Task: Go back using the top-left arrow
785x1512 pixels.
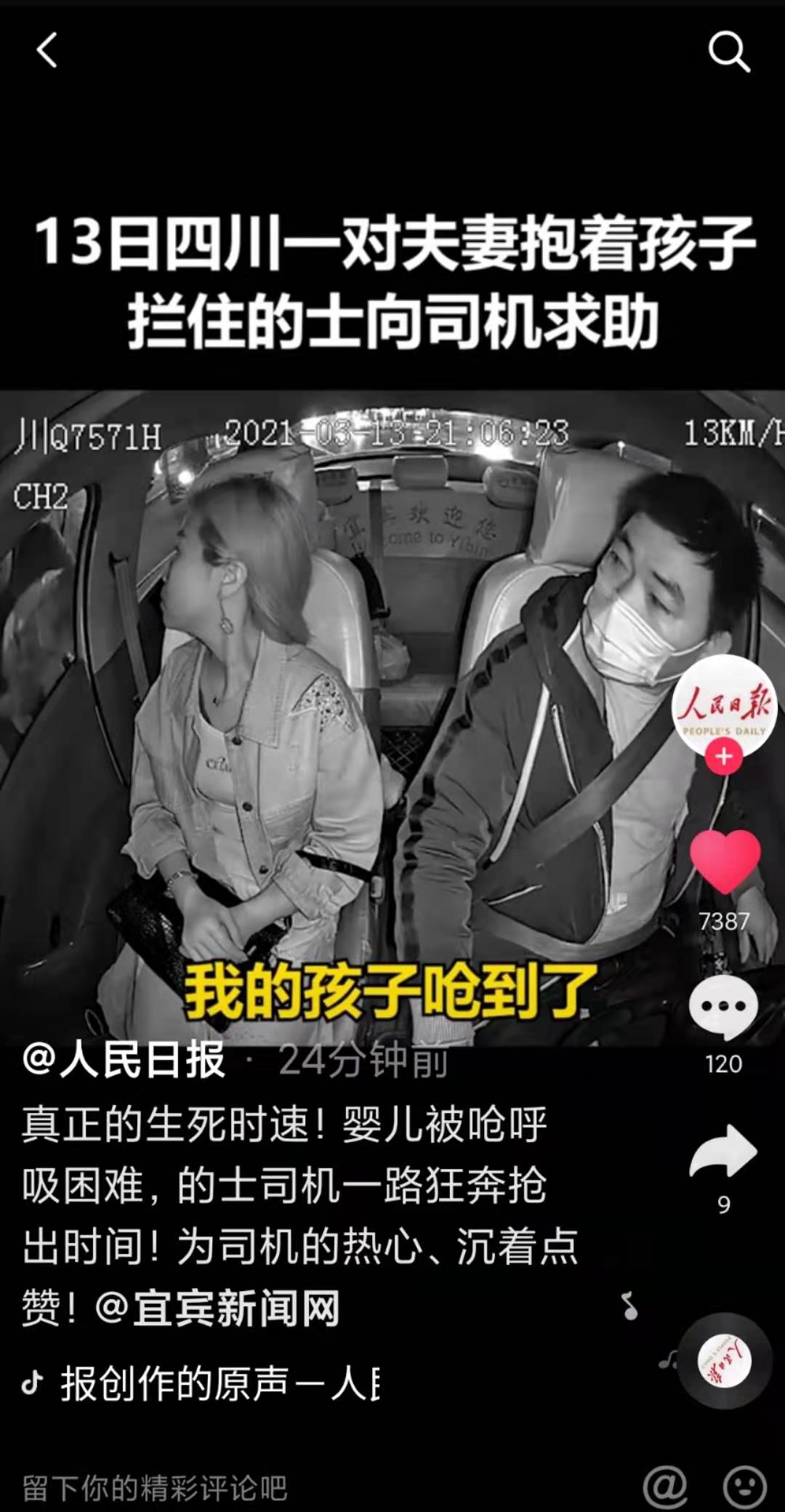Action: [x=47, y=51]
